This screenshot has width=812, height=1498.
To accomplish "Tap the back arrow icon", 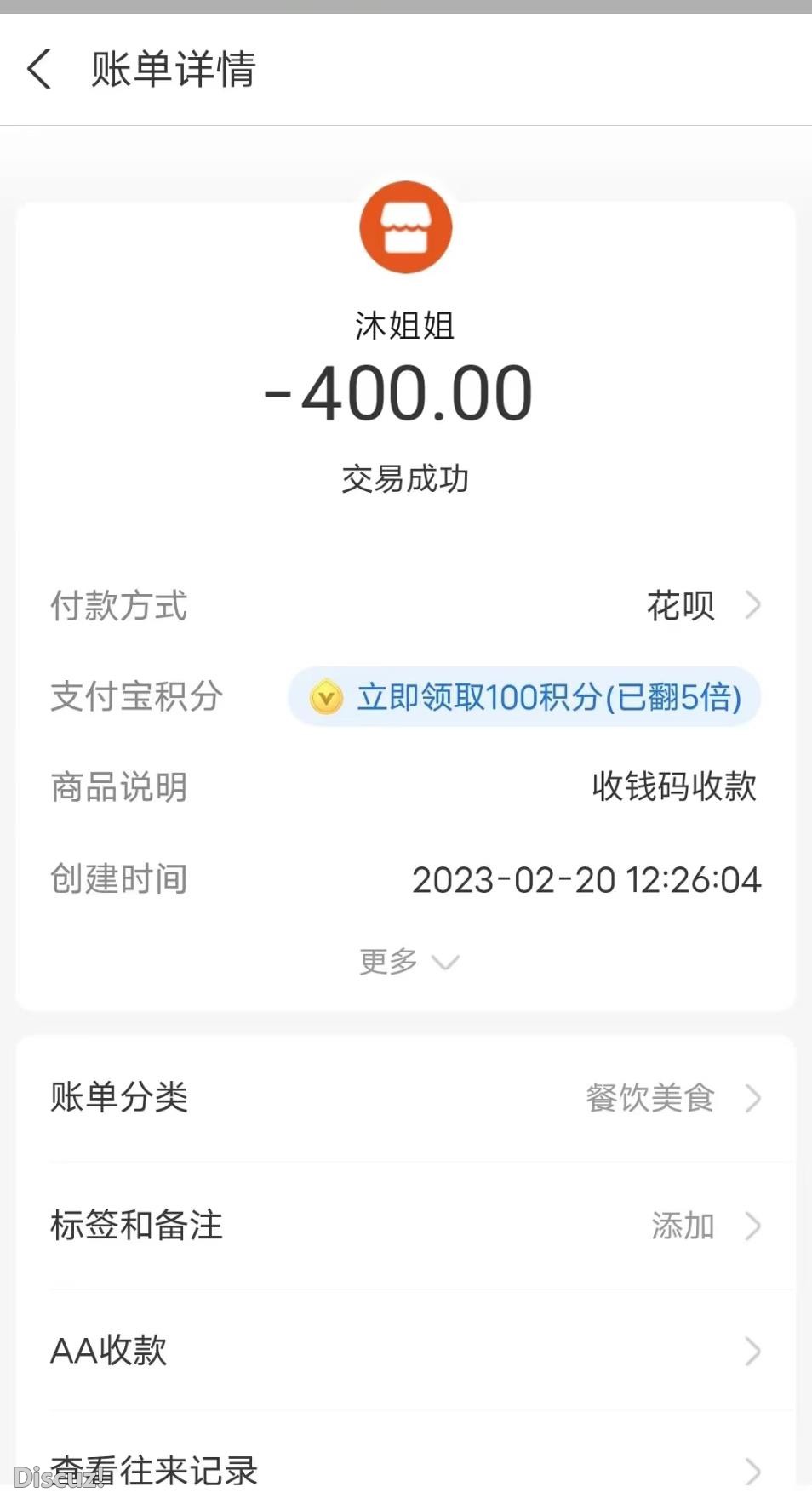I will 40,70.
